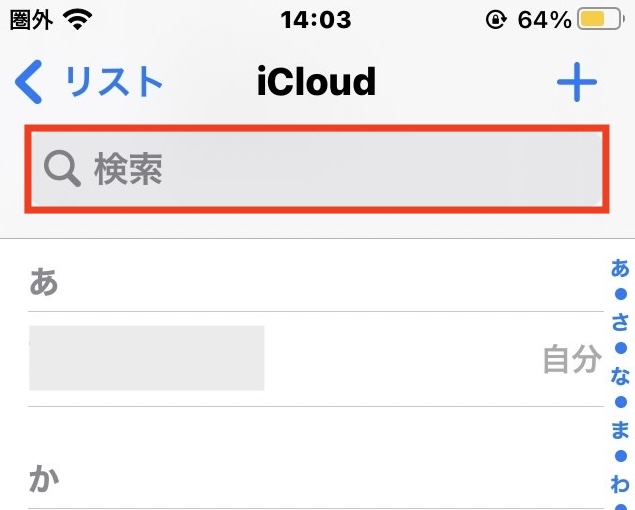635x510 pixels.
Task: Add a new contact with the plus icon
Action: tap(576, 83)
